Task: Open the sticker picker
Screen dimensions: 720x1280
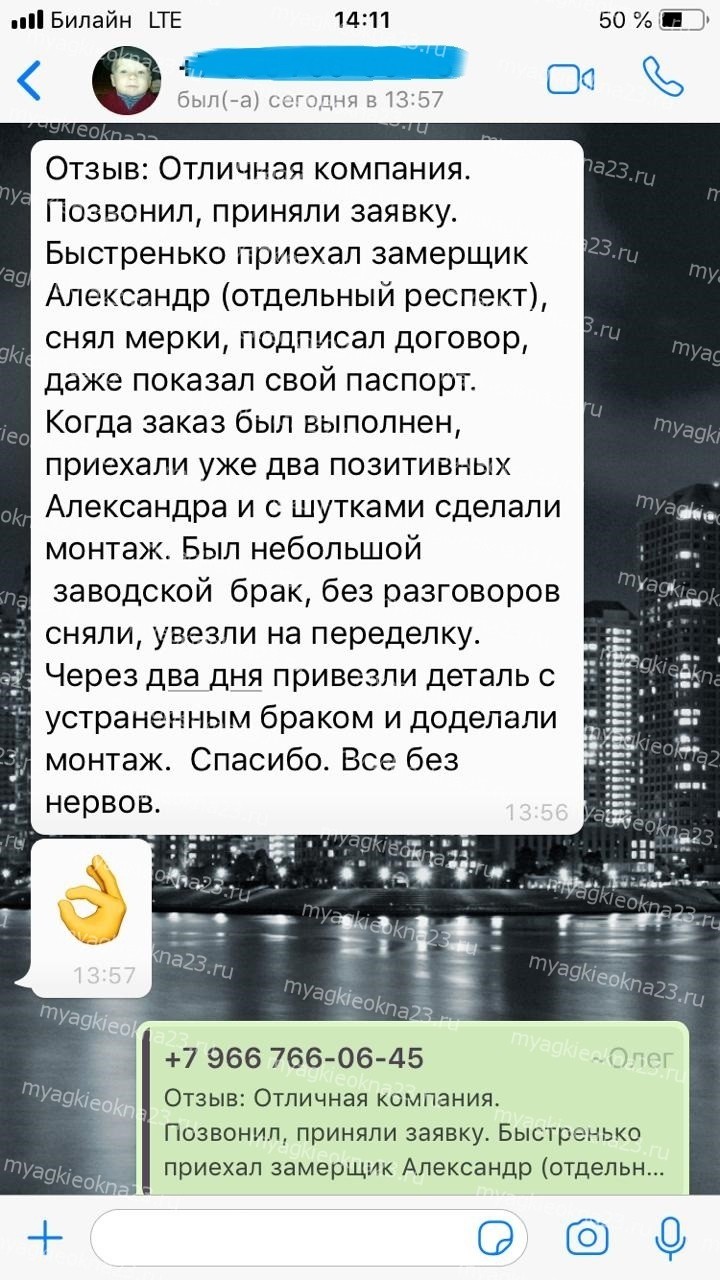Action: point(497,1239)
